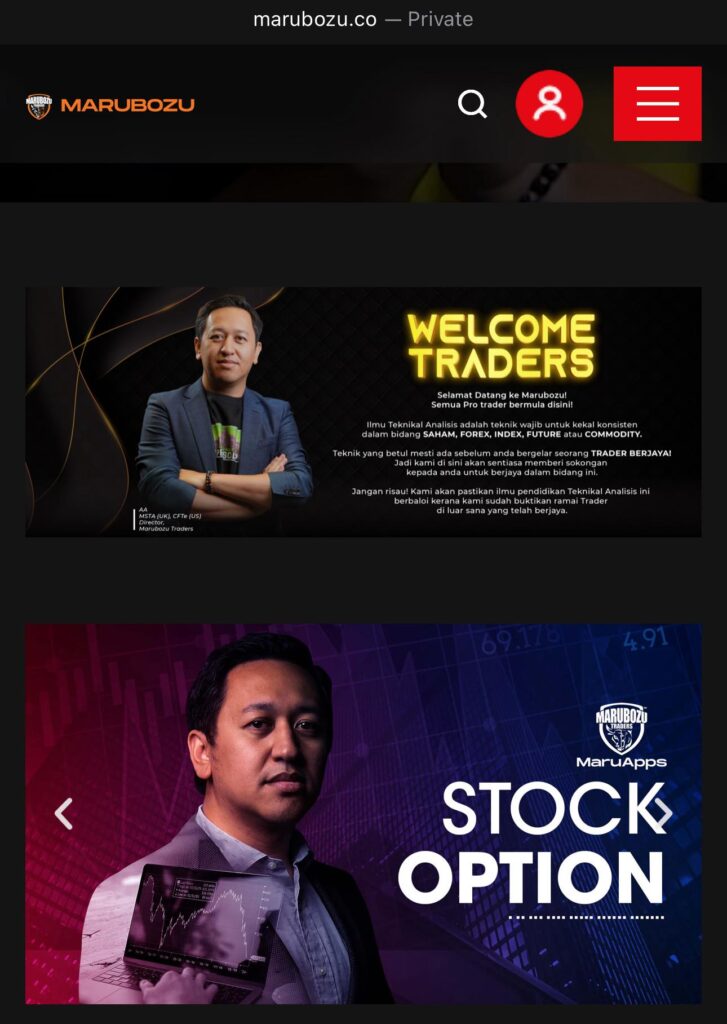Advance carousel with the right arrow
The image size is (727, 1024).
[662, 814]
